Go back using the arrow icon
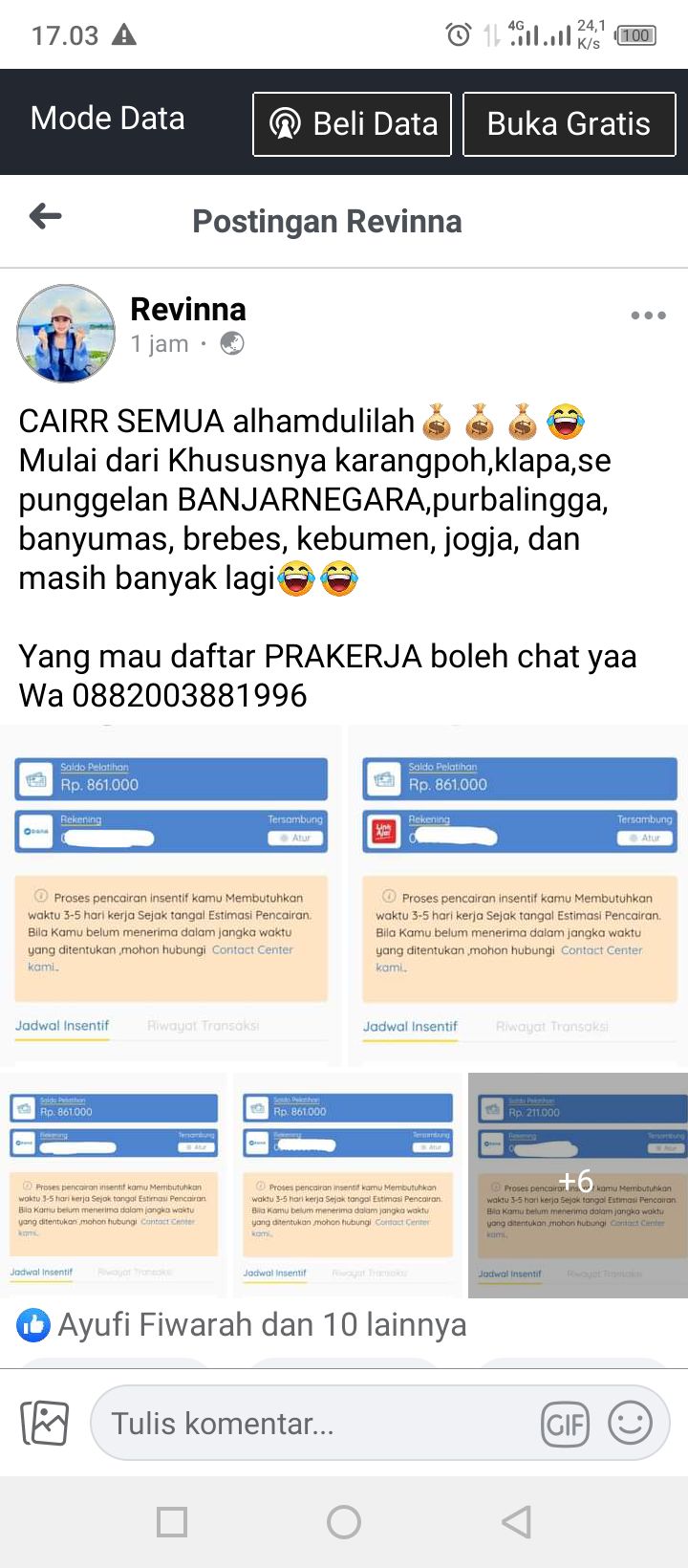This screenshot has width=688, height=1568. pyautogui.click(x=45, y=217)
